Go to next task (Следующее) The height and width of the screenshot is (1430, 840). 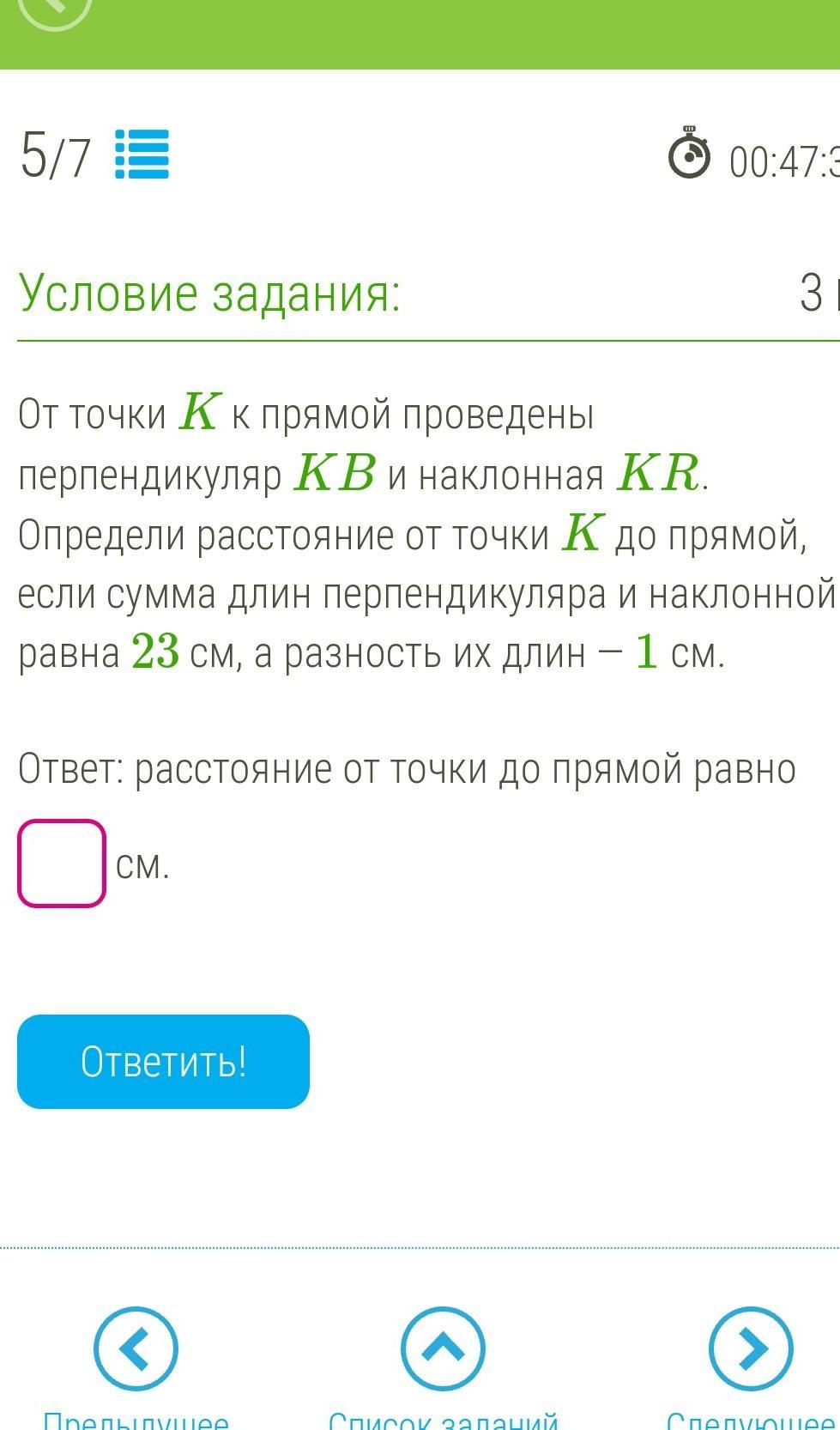(x=751, y=1349)
